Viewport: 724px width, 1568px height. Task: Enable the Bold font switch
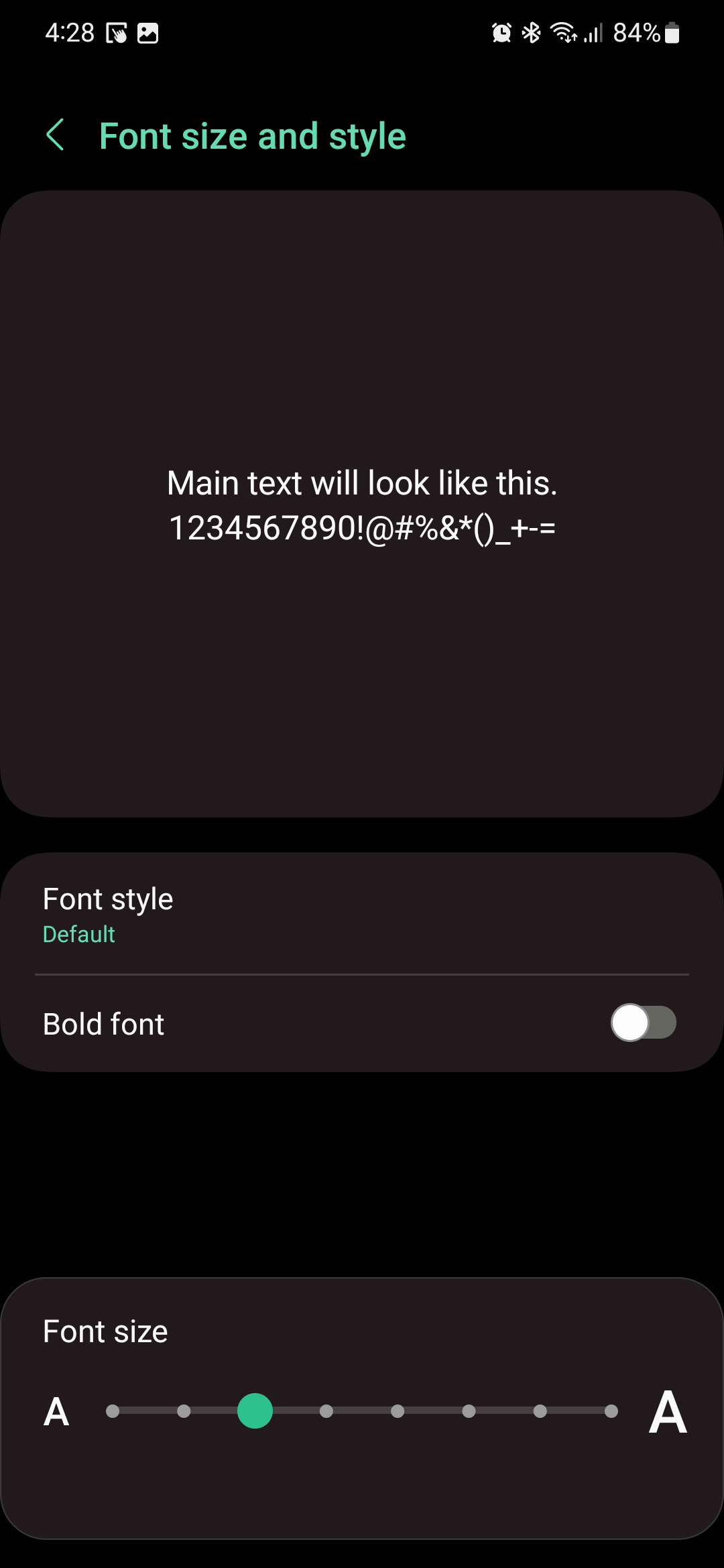click(643, 1023)
